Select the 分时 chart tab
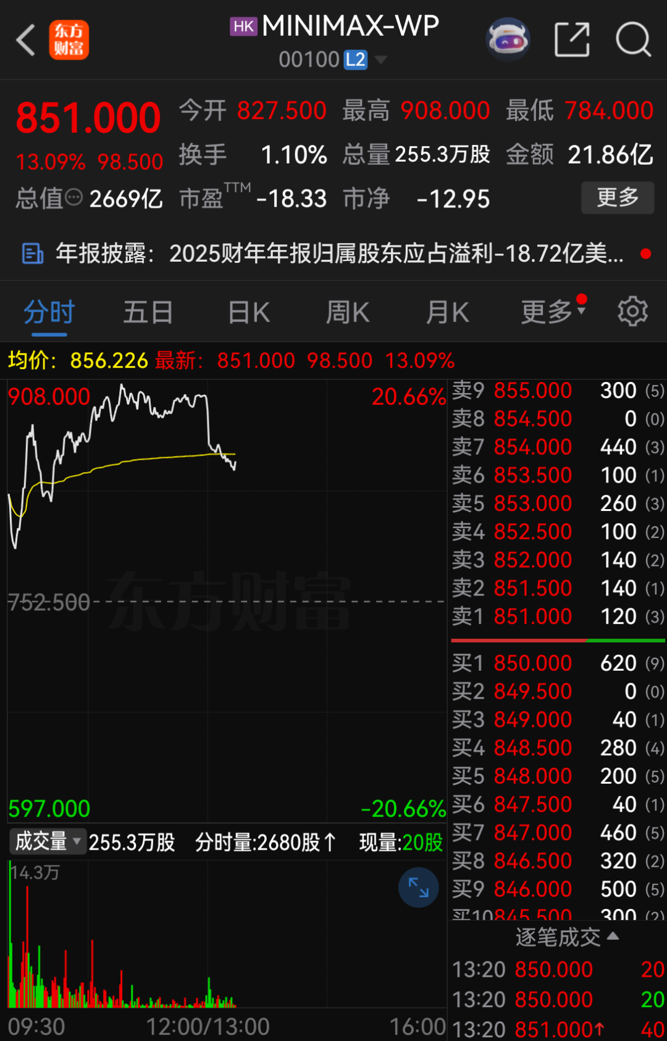 pyautogui.click(x=49, y=312)
